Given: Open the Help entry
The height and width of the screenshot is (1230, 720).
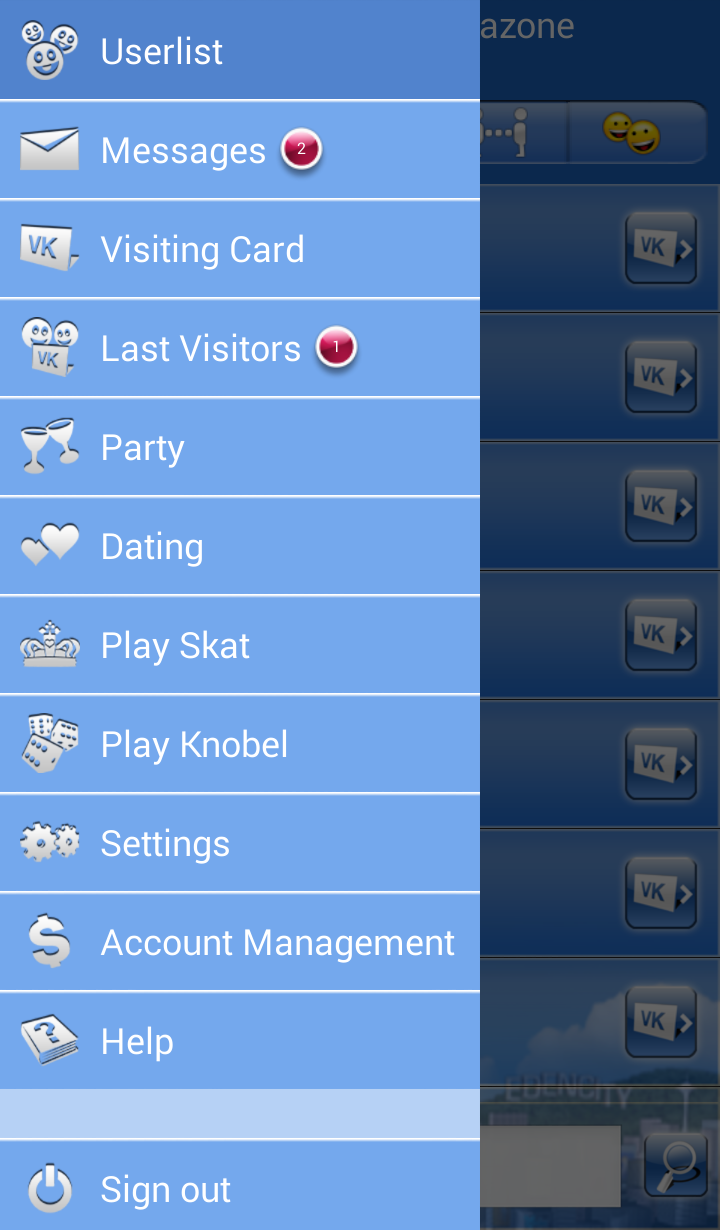Looking at the screenshot, I should 240,1041.
